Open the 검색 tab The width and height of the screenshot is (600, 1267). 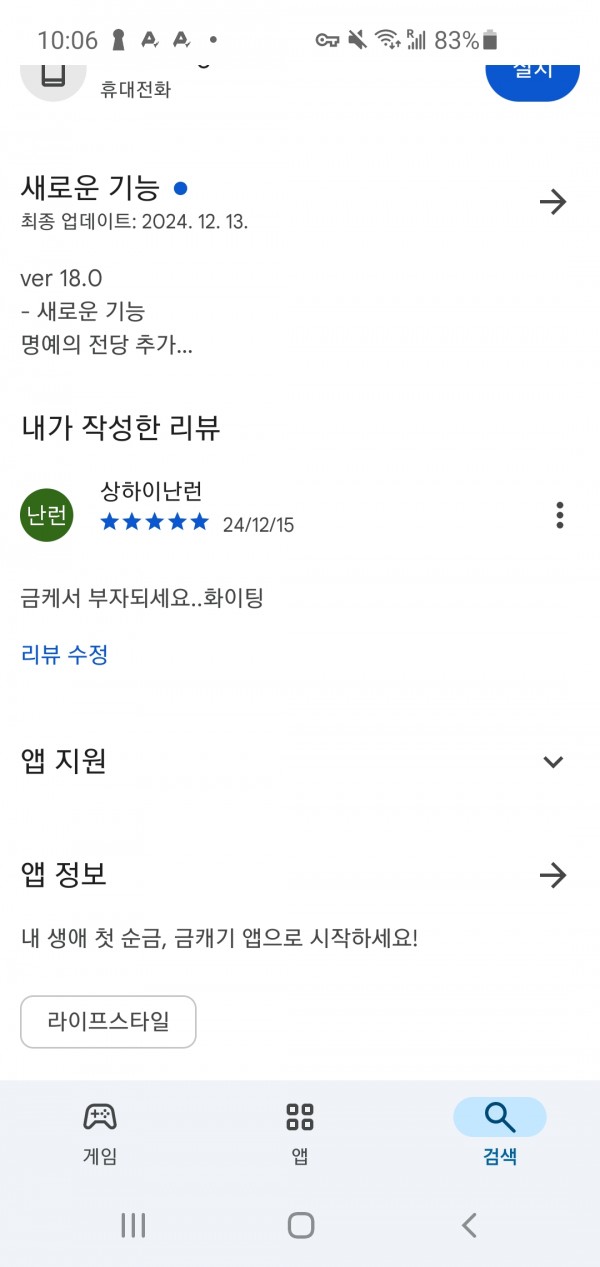click(499, 1132)
